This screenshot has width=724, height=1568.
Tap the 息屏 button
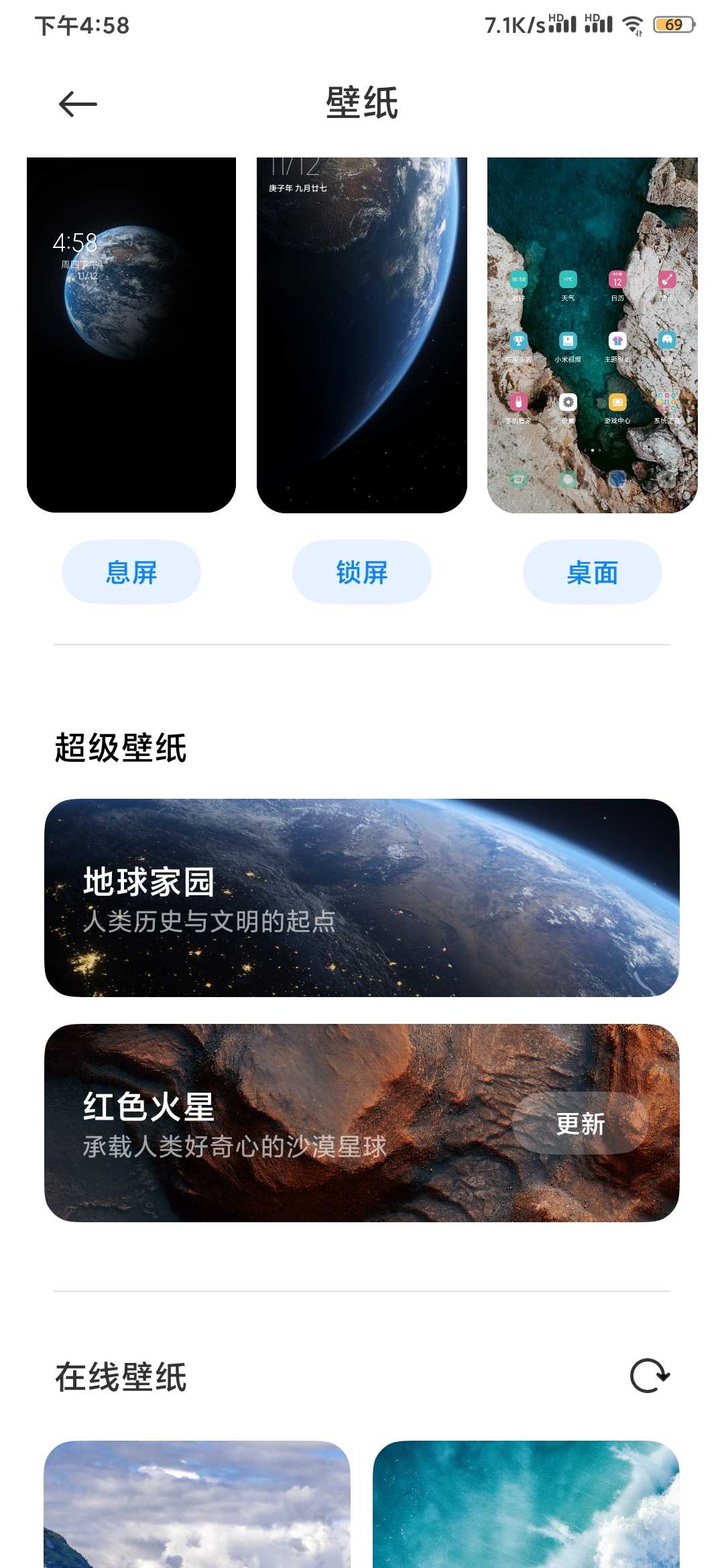131,572
